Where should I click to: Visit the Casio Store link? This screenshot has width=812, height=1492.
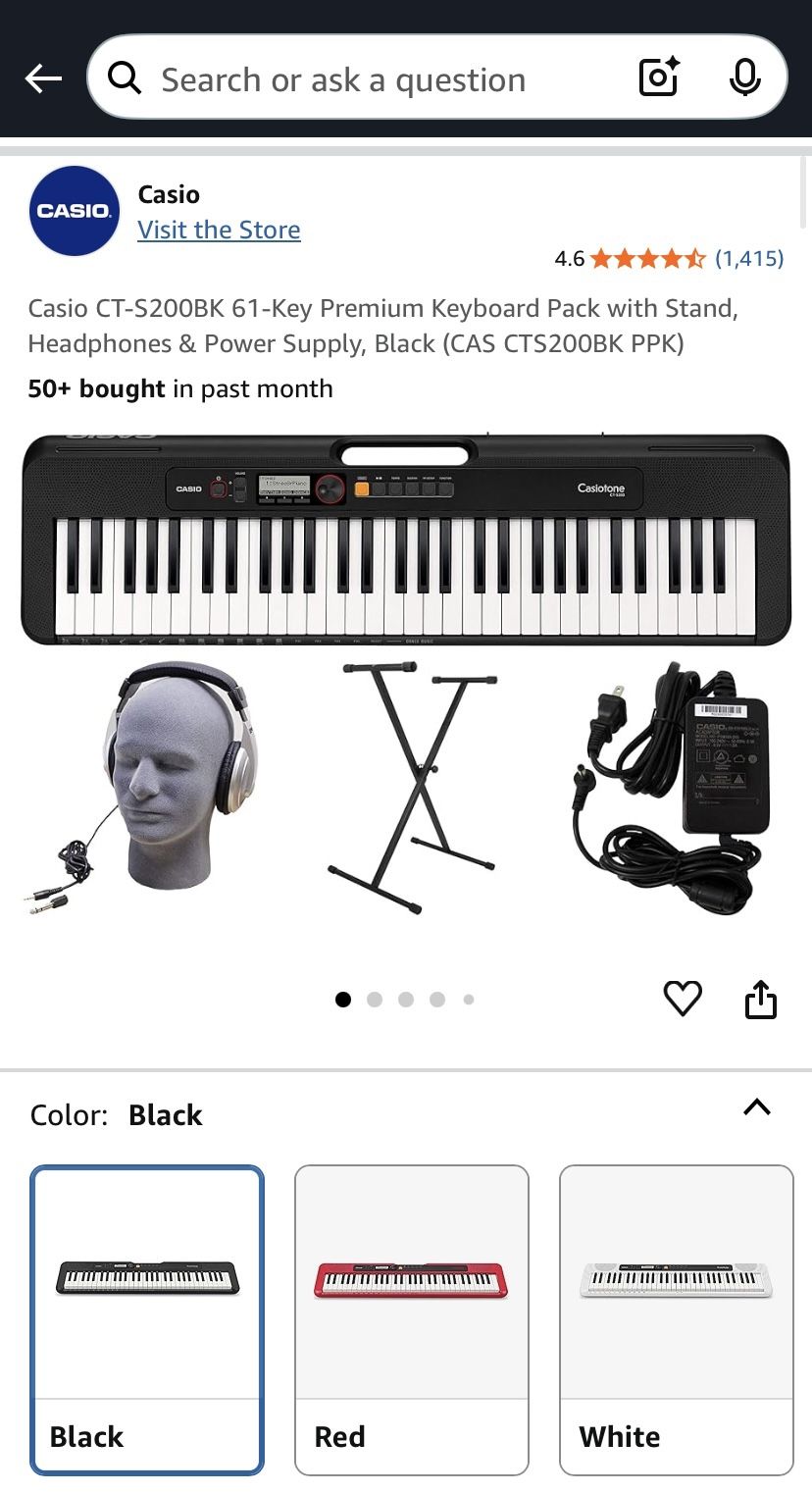tap(219, 230)
